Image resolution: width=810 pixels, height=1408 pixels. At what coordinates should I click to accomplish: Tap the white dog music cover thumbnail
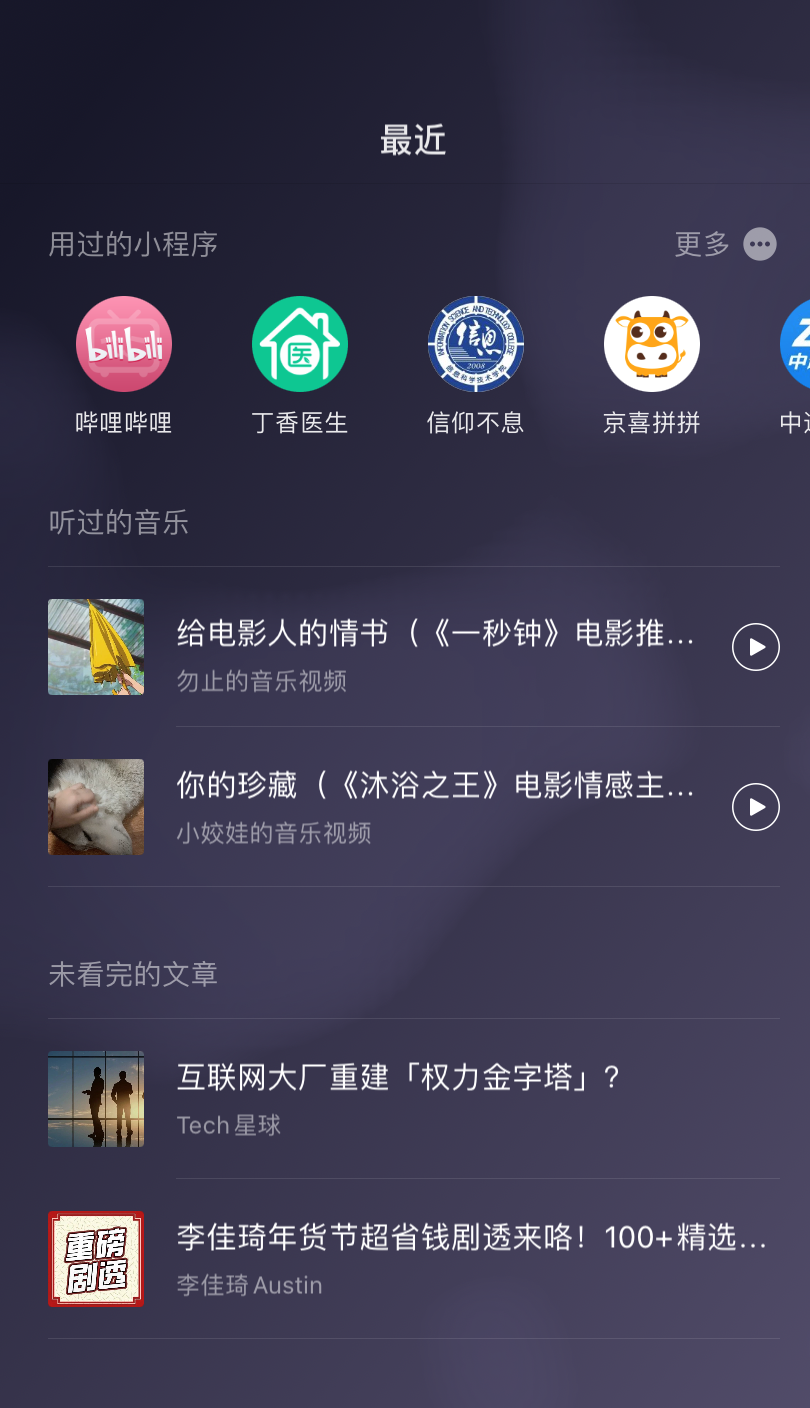pyautogui.click(x=95, y=807)
